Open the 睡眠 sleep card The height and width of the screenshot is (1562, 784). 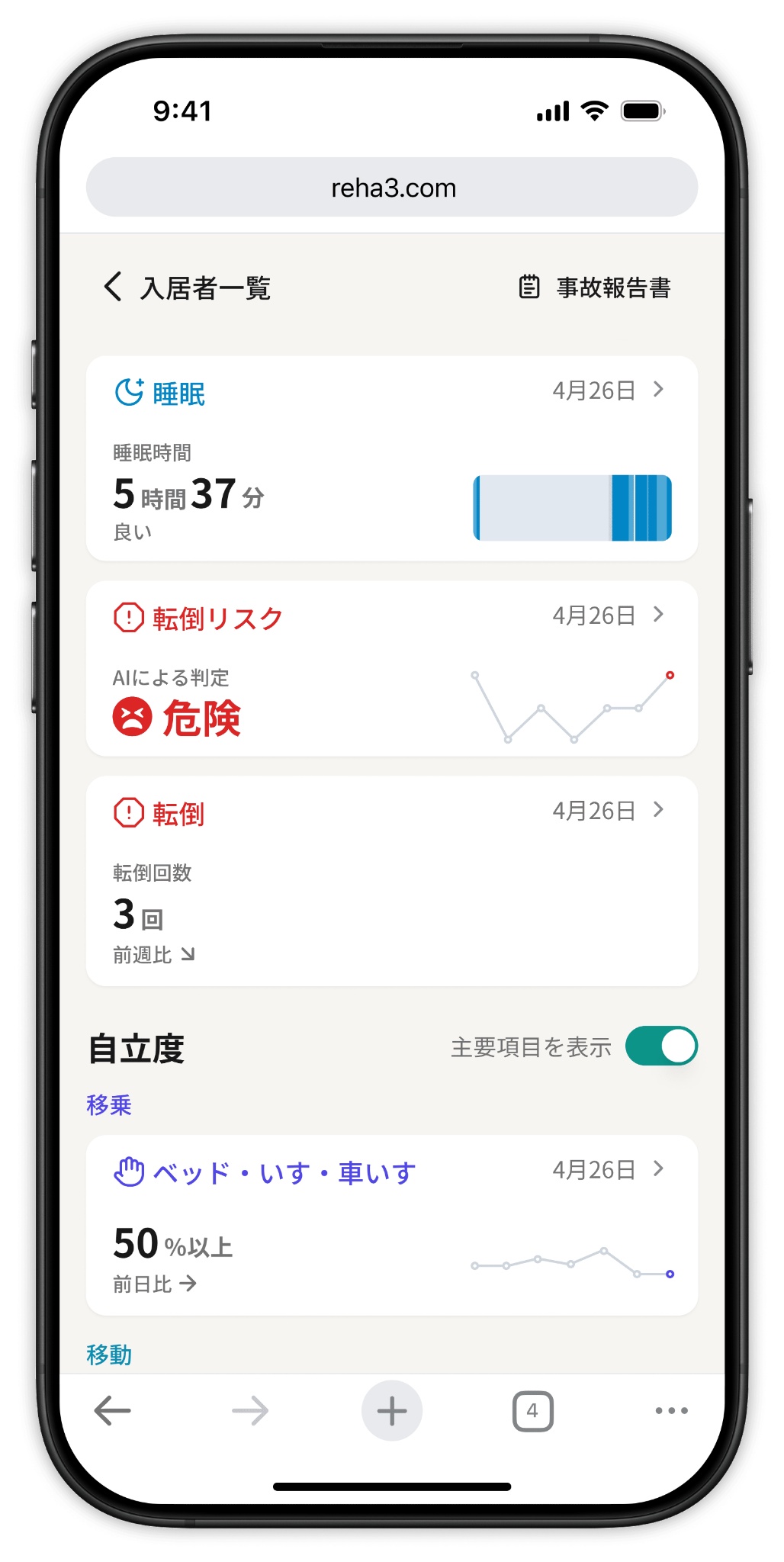[x=392, y=458]
